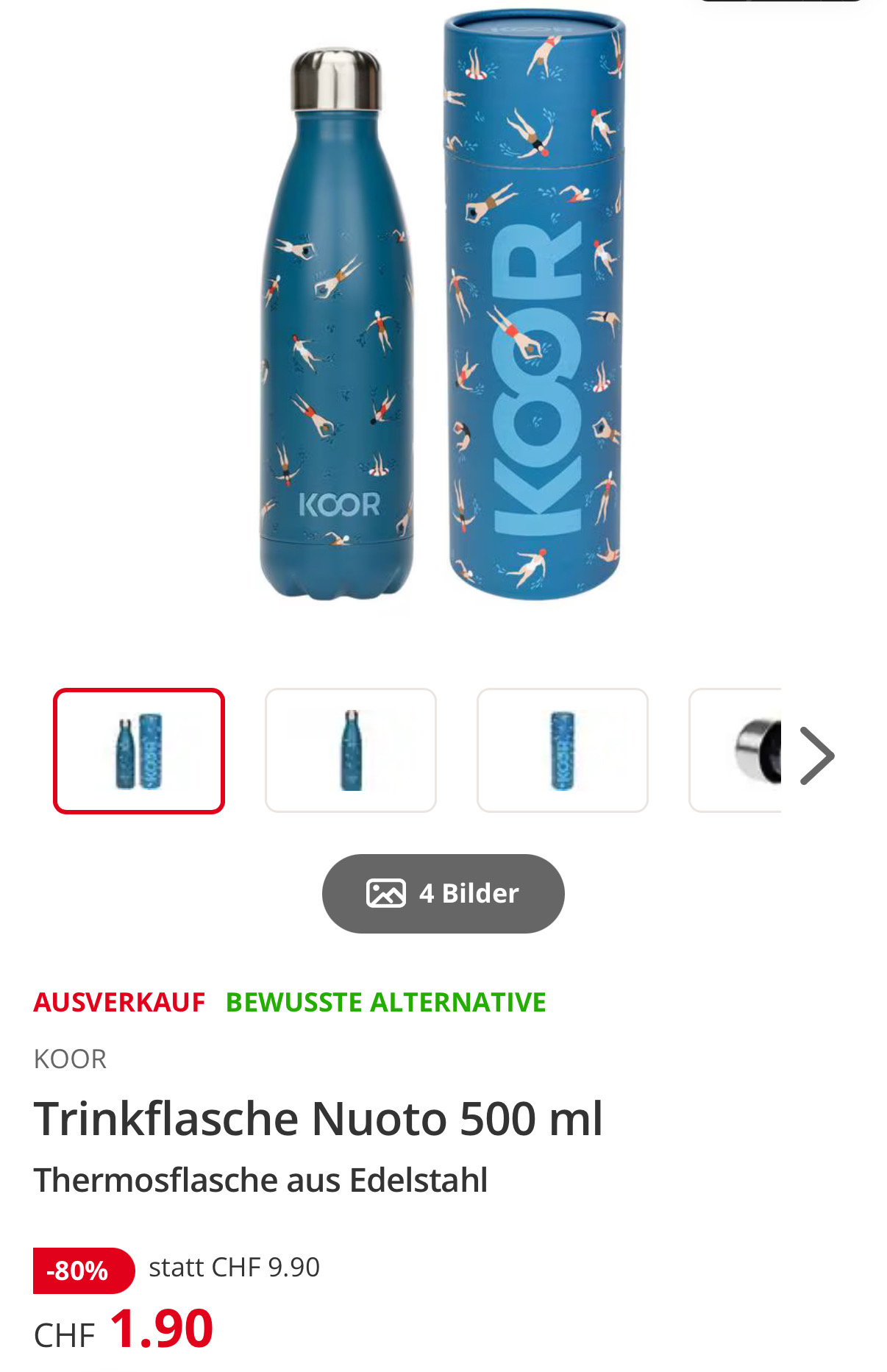The image size is (887, 1372).
Task: Select the first thumbnail showing bottle and tube
Action: [x=139, y=750]
